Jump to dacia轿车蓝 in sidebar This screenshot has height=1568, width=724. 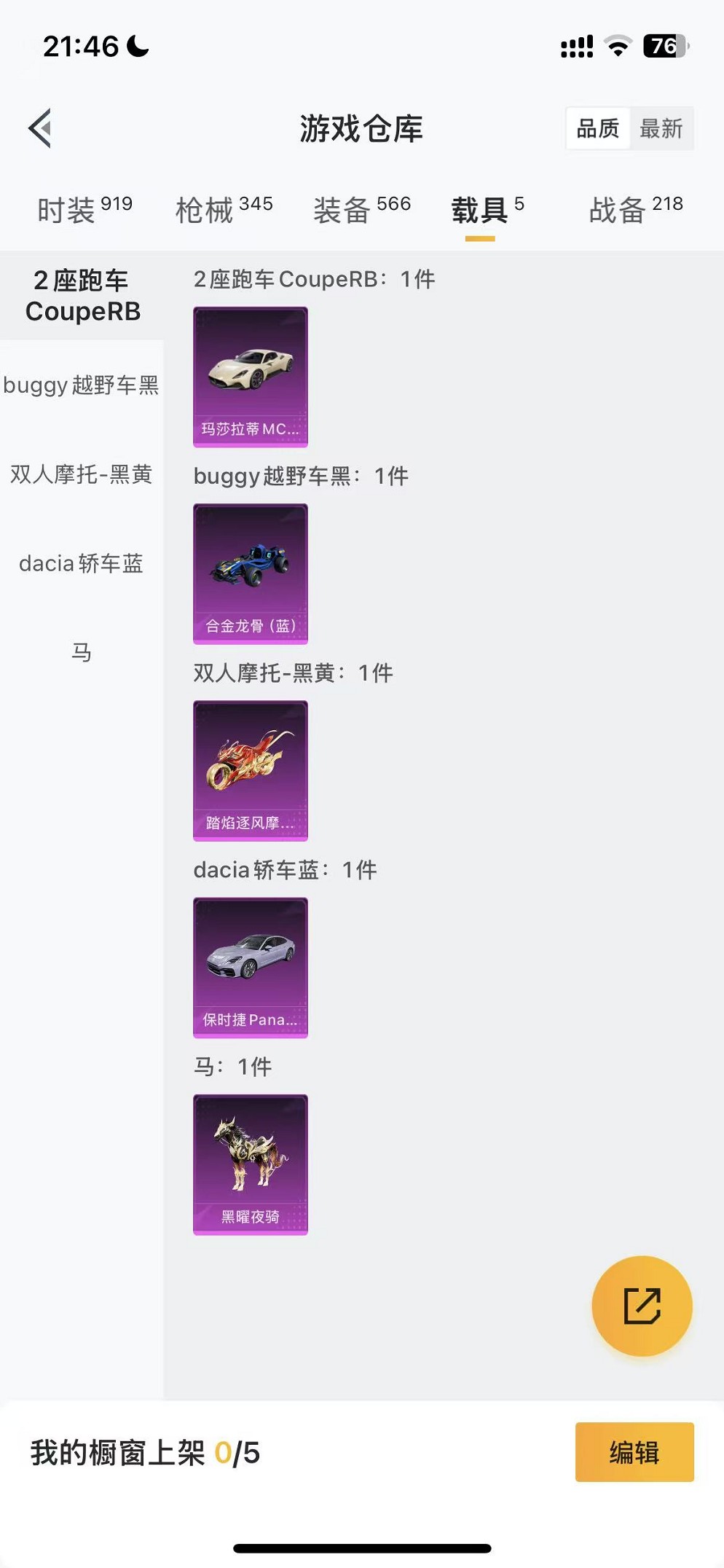coord(82,563)
